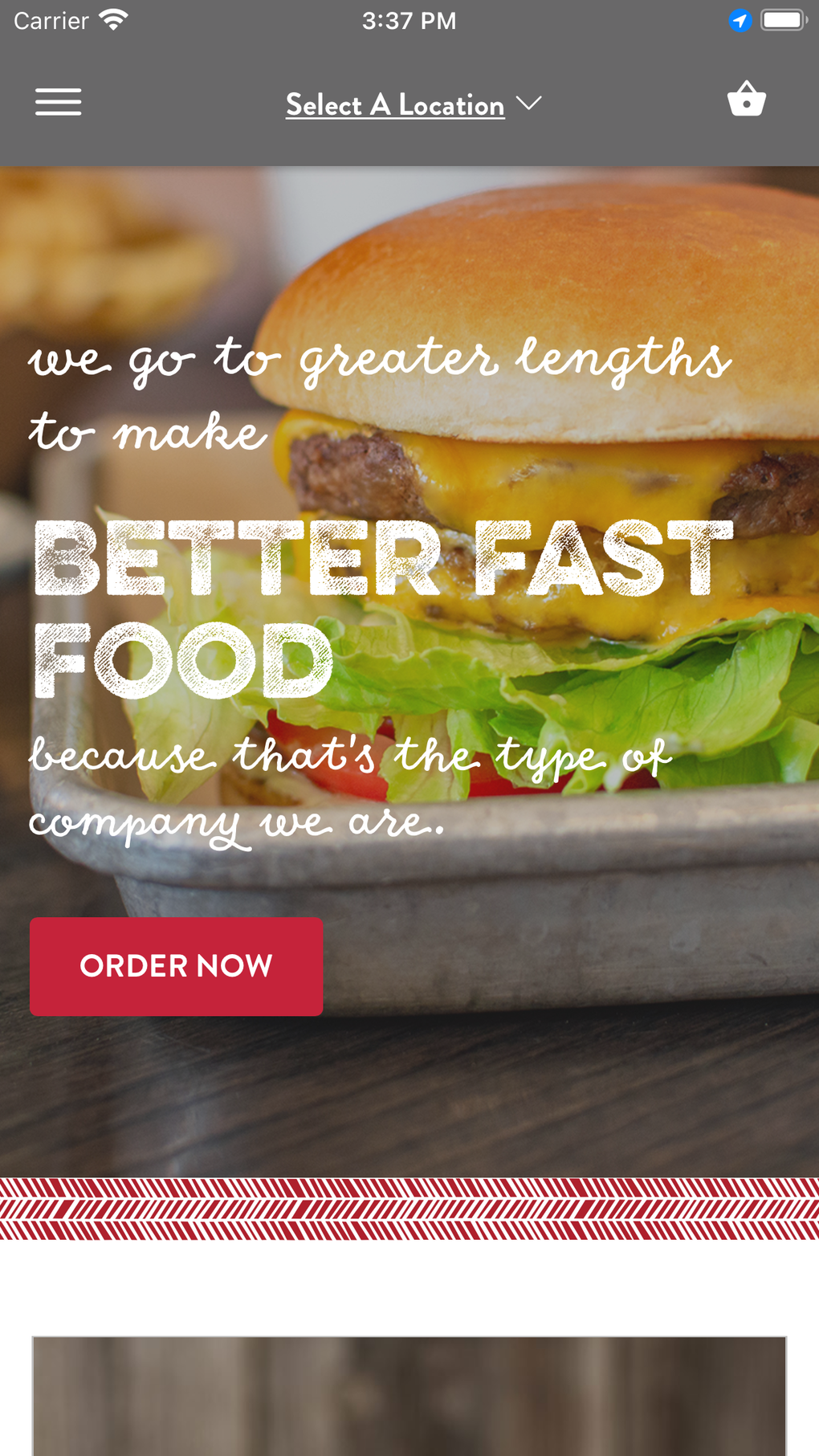The height and width of the screenshot is (1456, 819).
Task: Tap the location services arrow icon
Action: pyautogui.click(x=739, y=21)
